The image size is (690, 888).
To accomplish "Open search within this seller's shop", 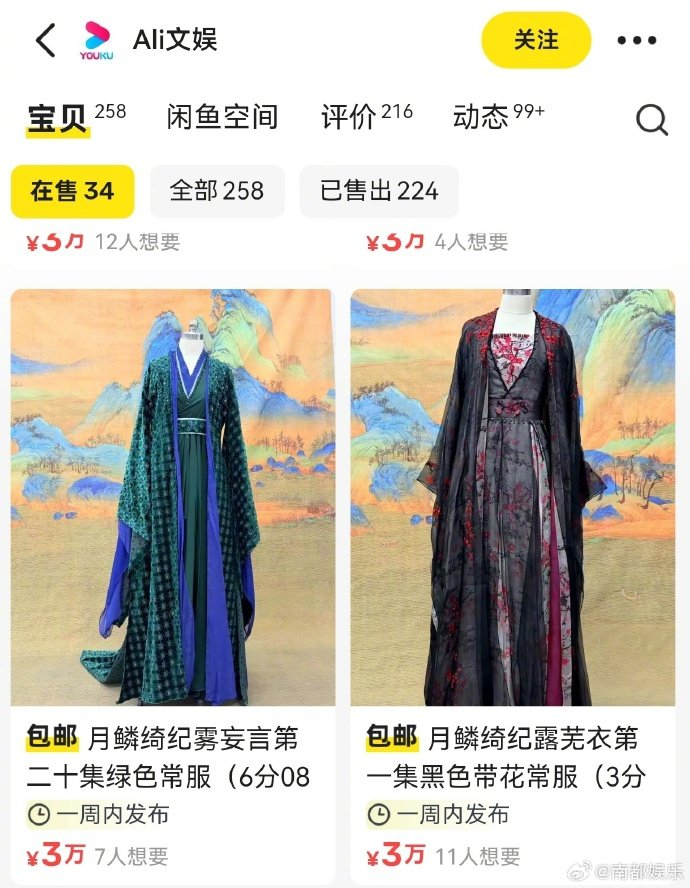I will click(x=652, y=121).
